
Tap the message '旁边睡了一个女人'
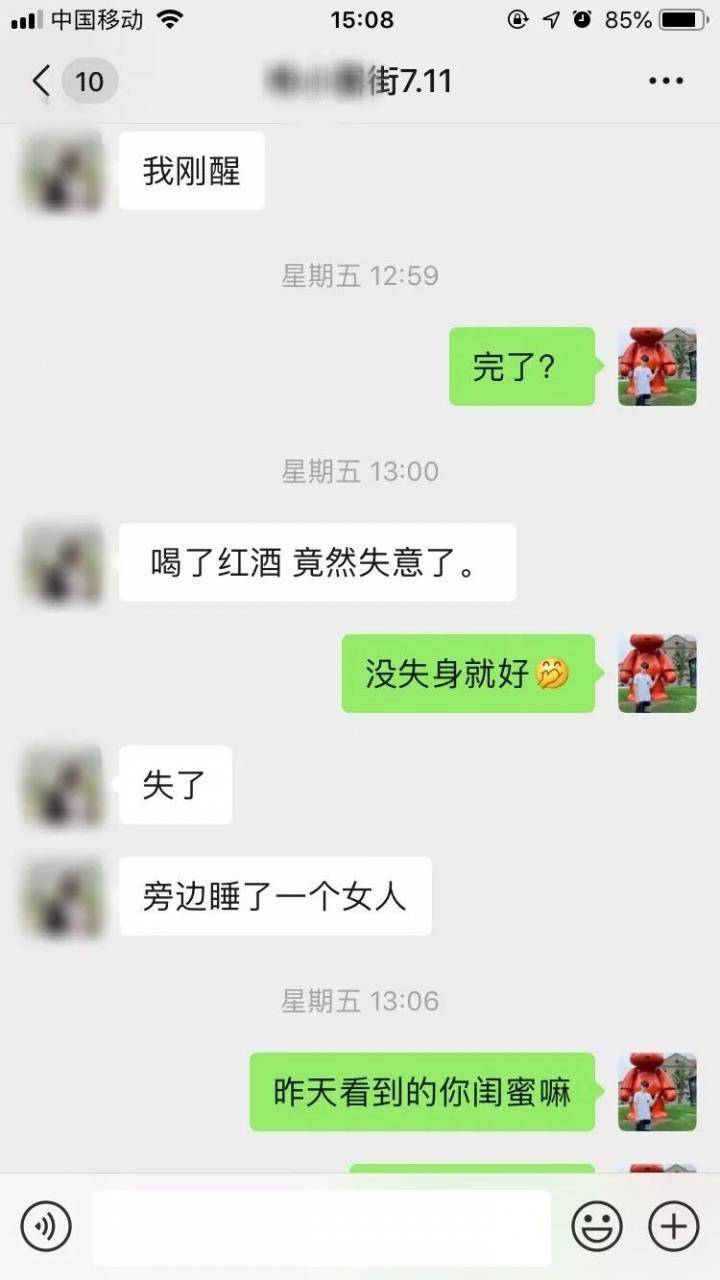(275, 897)
